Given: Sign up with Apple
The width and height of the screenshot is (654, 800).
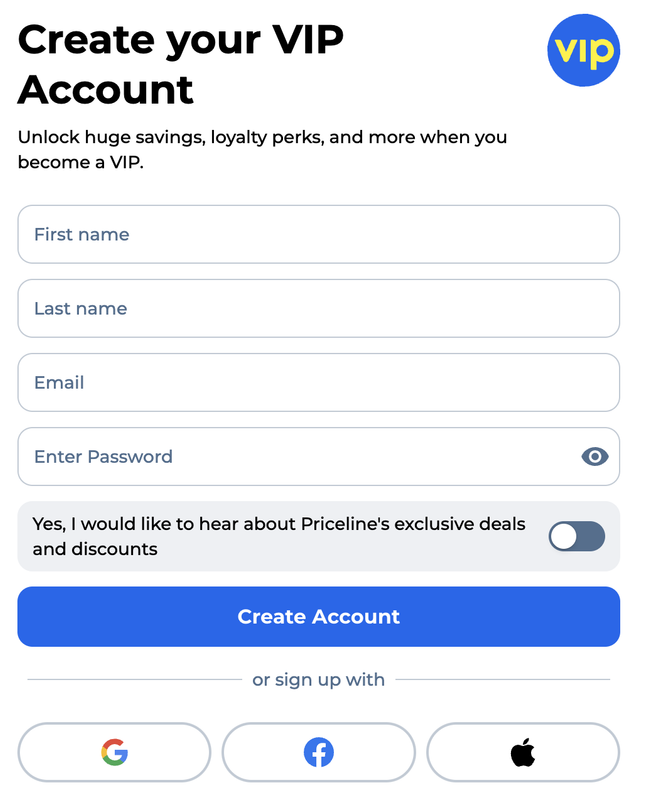Looking at the screenshot, I should (x=522, y=753).
